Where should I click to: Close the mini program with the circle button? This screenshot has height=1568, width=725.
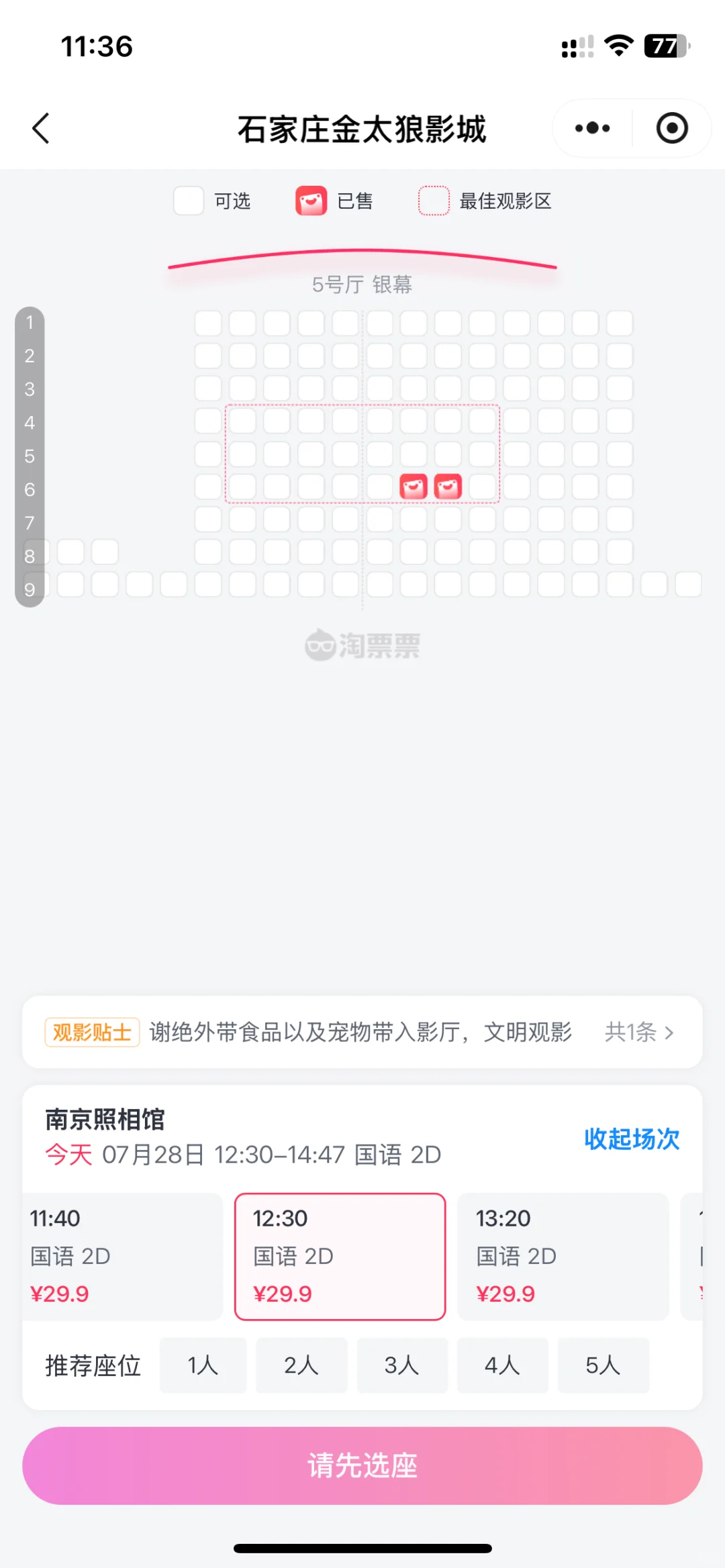pyautogui.click(x=672, y=128)
